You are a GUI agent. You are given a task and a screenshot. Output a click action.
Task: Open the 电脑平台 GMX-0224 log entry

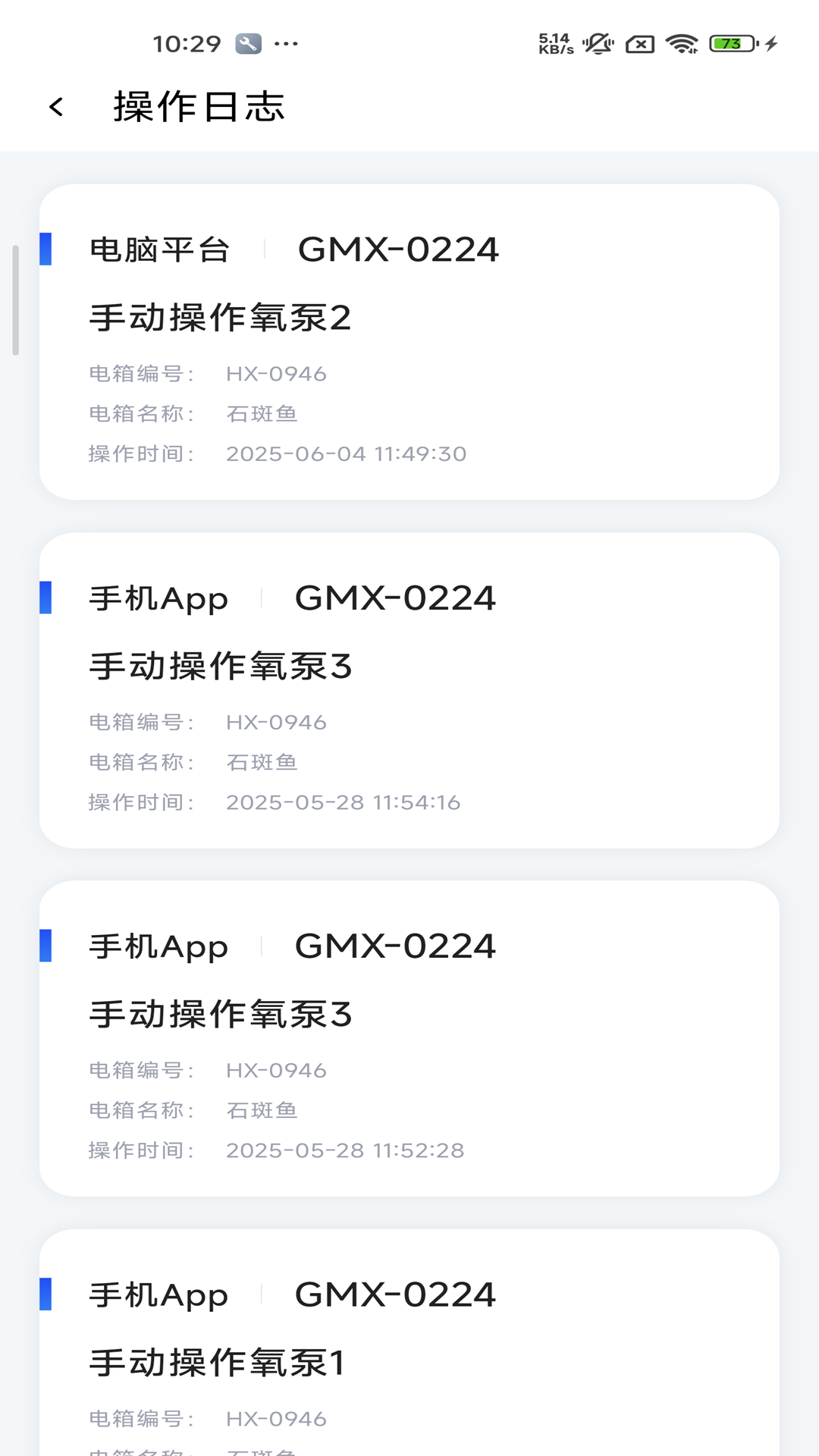[x=409, y=341]
